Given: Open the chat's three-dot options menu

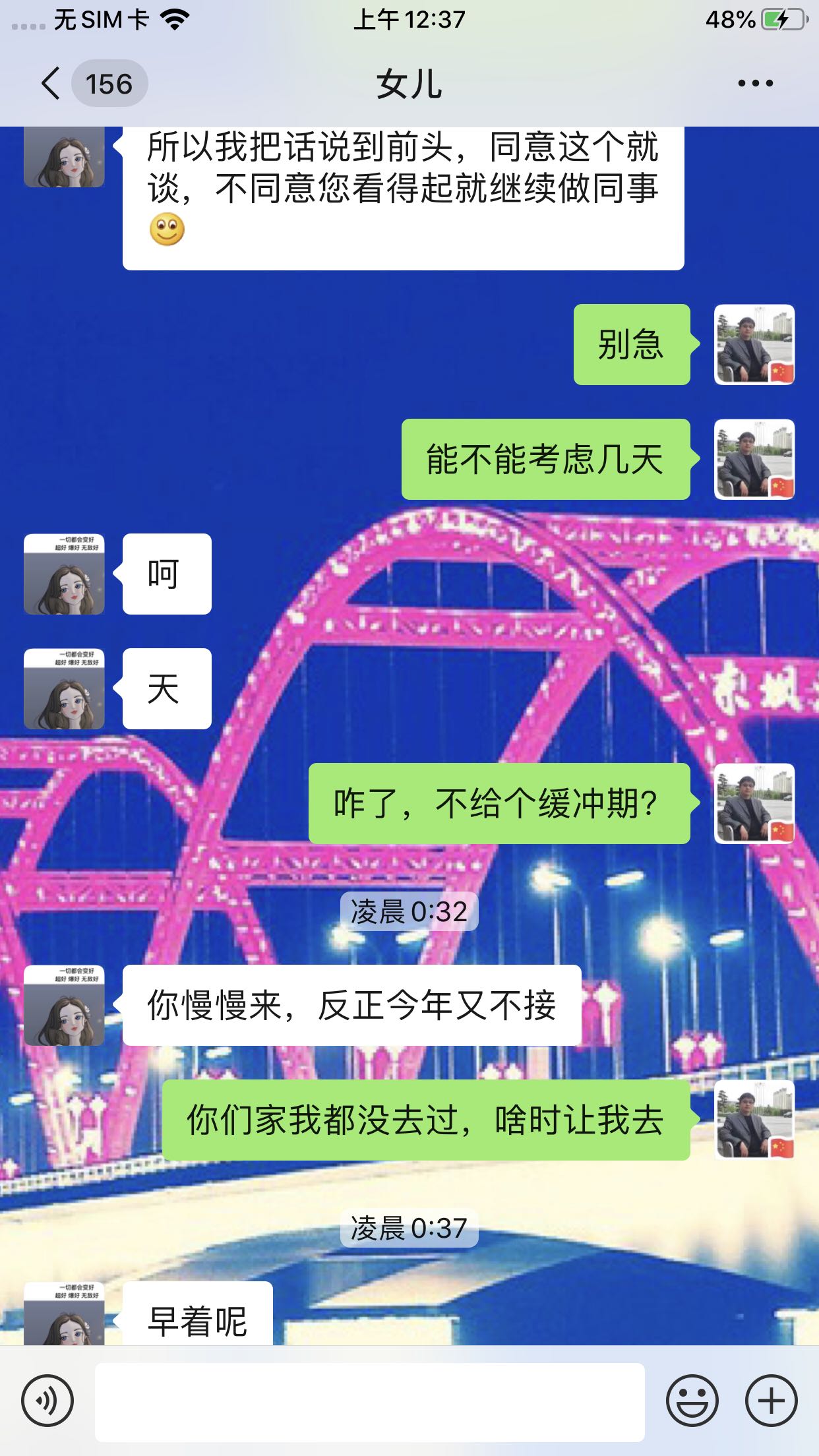Looking at the screenshot, I should tap(755, 84).
